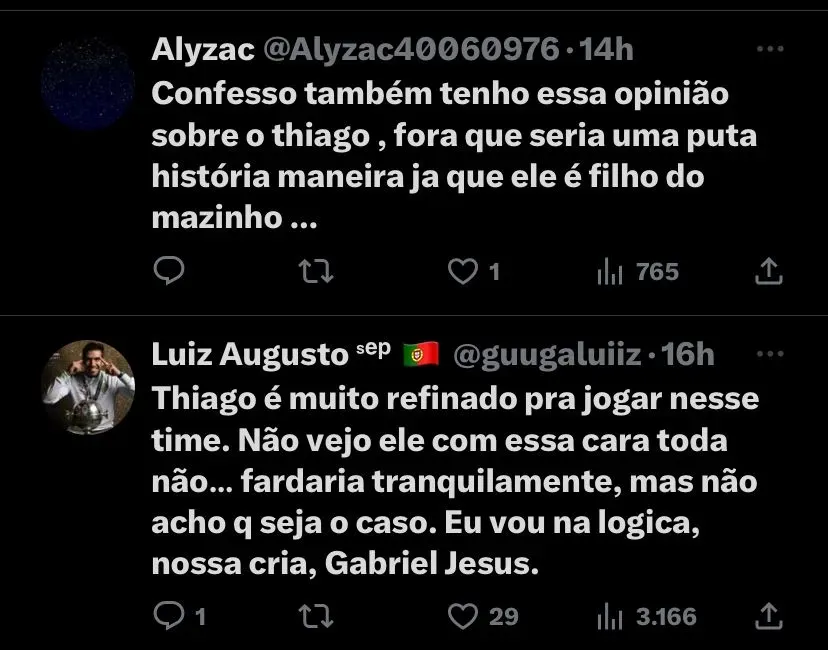View analytics of Luiz Augusto's tweet
This screenshot has height=650, width=828.
coord(610,615)
